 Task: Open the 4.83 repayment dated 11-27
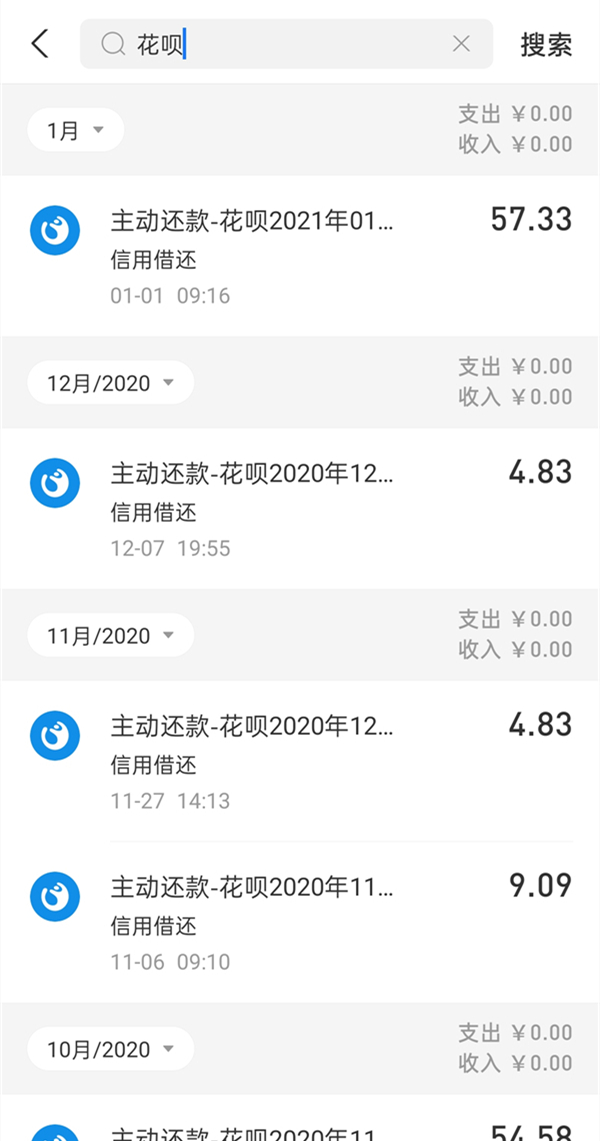click(300, 761)
